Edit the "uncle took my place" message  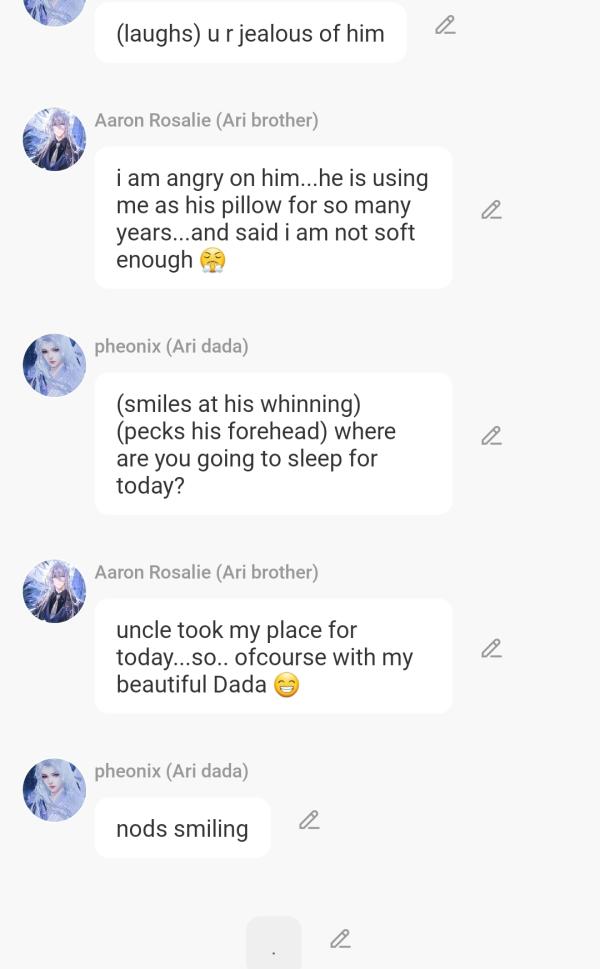coord(491,649)
